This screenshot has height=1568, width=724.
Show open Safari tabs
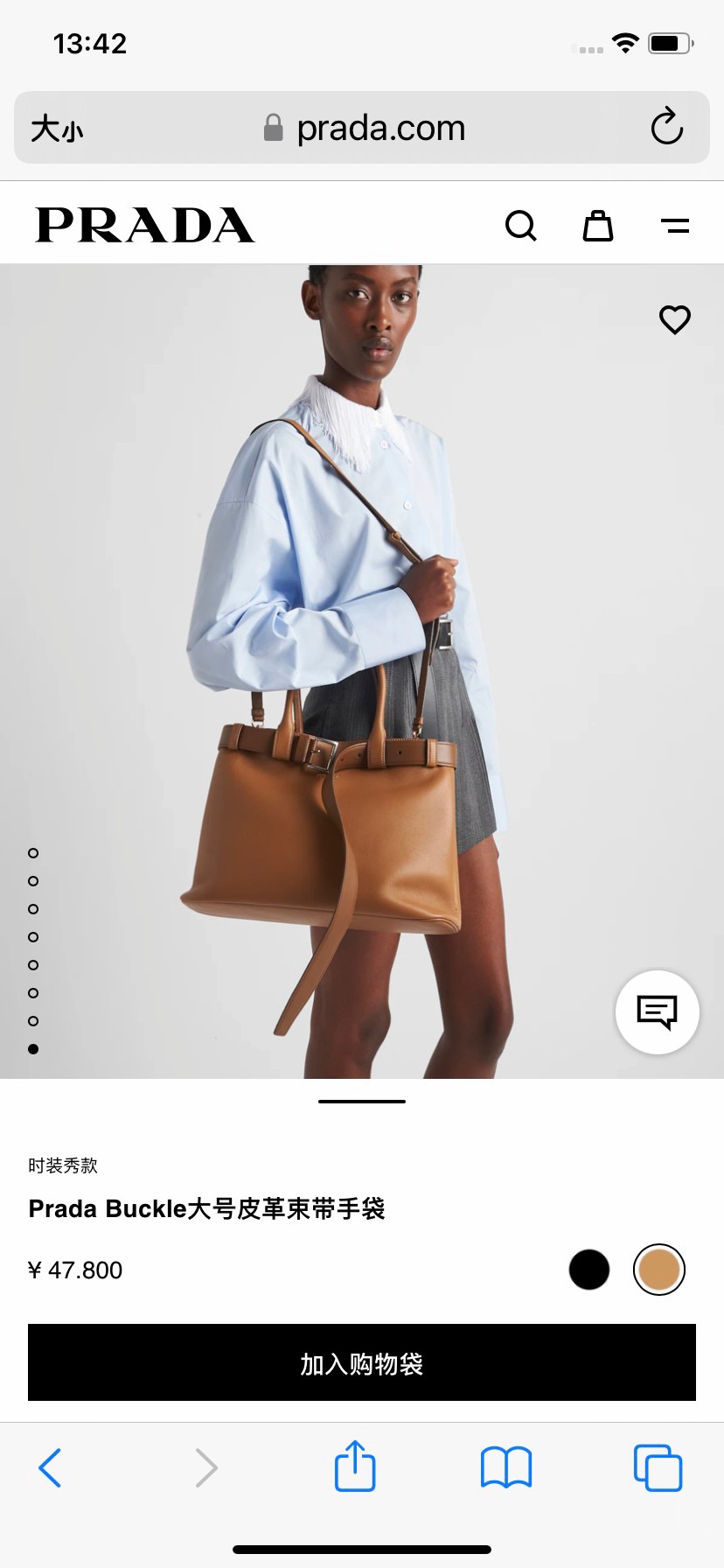click(658, 1467)
